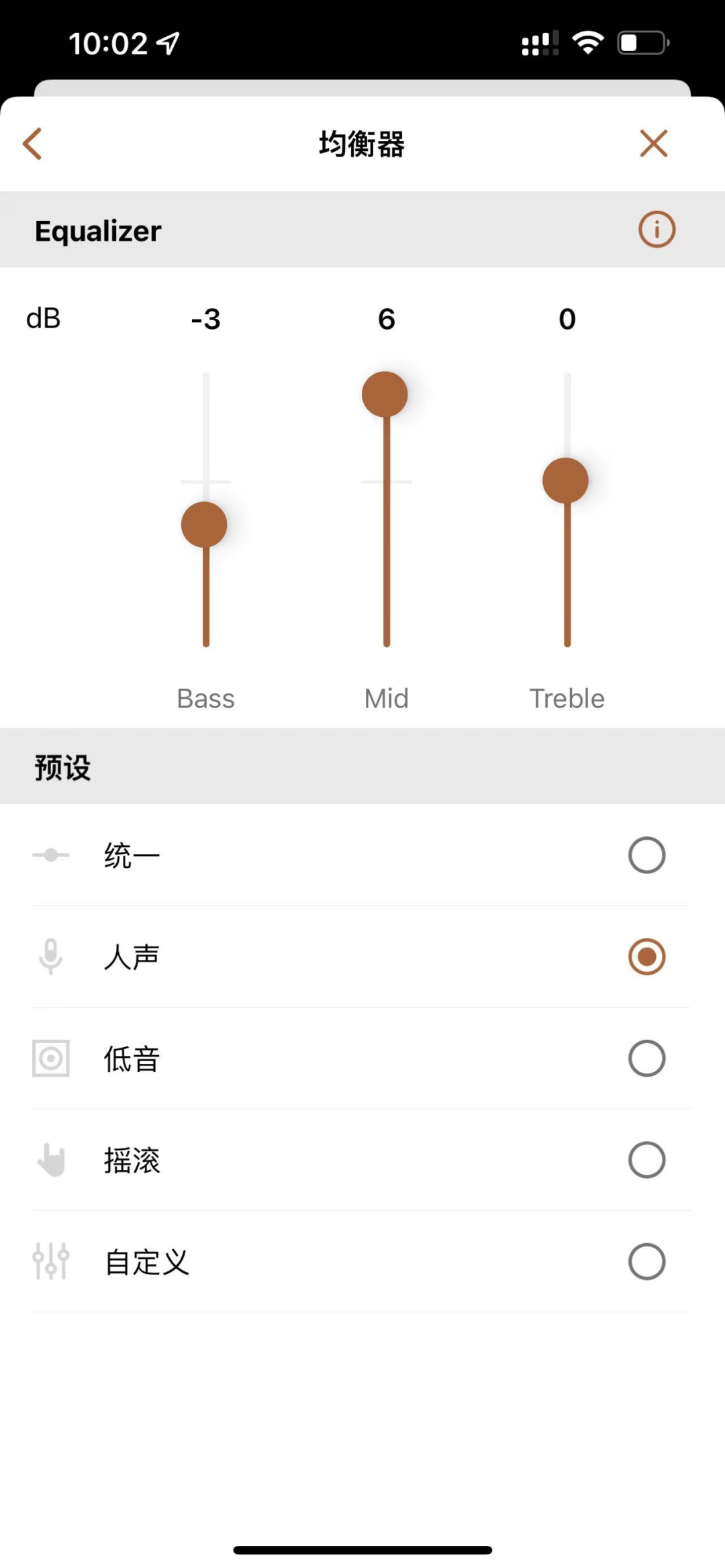Tap the Mid slider handle
This screenshot has width=725, height=1568.
point(385,395)
